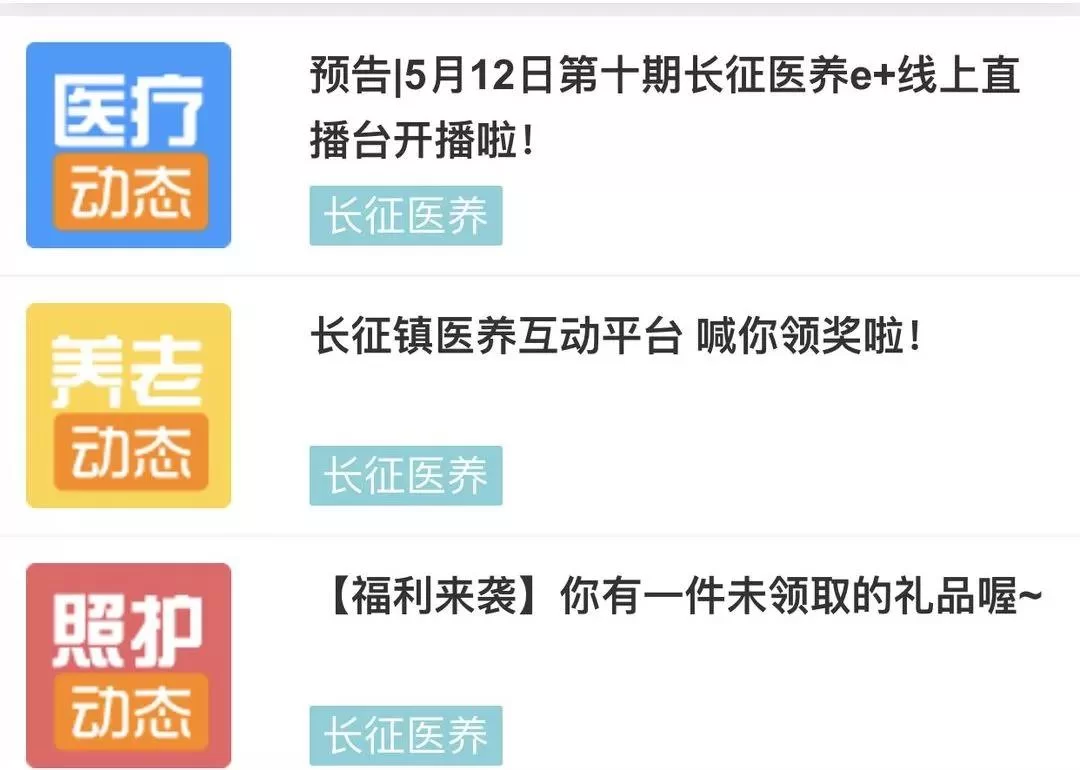Open 【福利来袭】你有一件未领取的礼品 article
1080x770 pixels.
684,598
